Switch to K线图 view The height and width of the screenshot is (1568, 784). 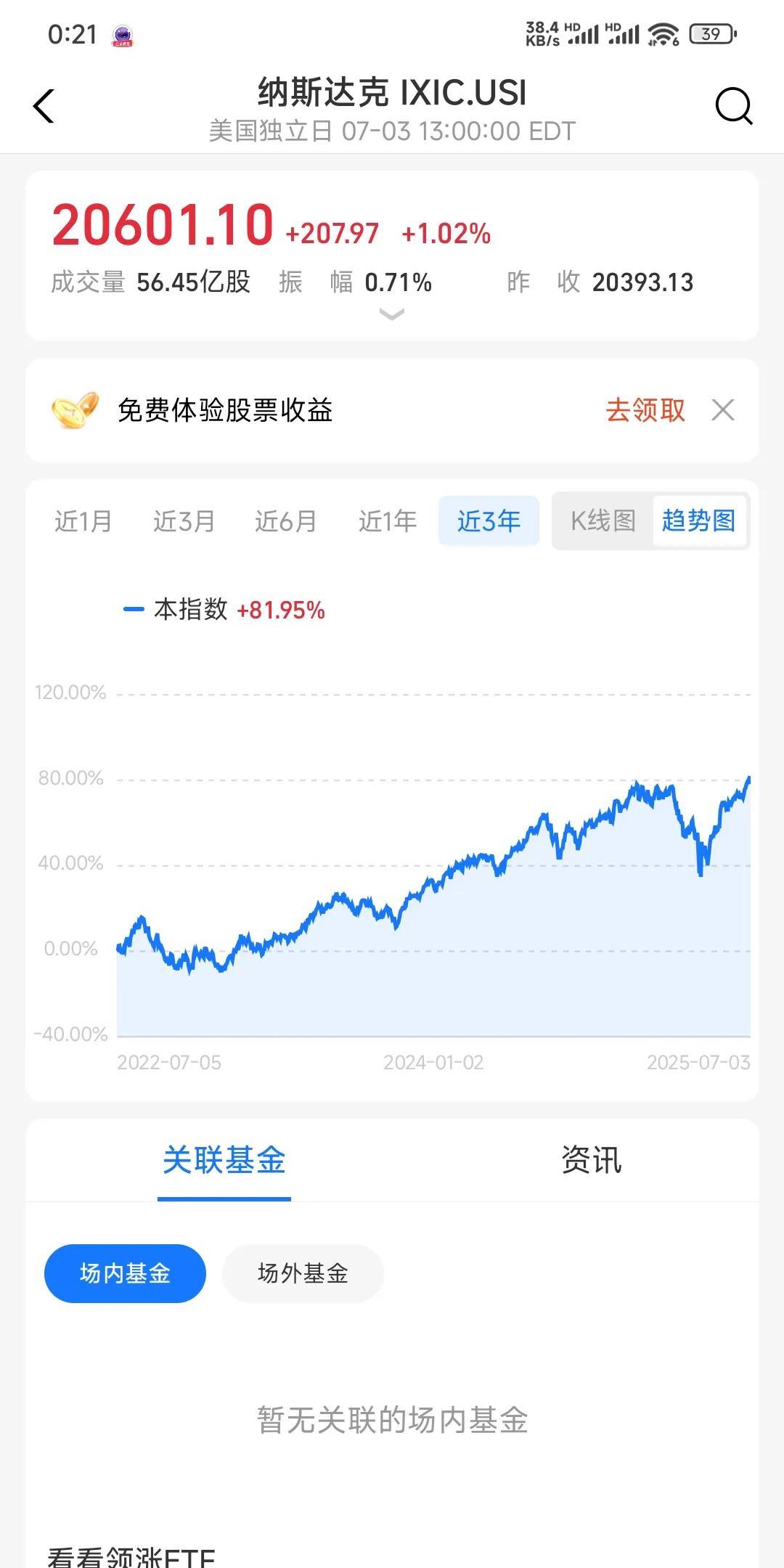click(x=603, y=521)
